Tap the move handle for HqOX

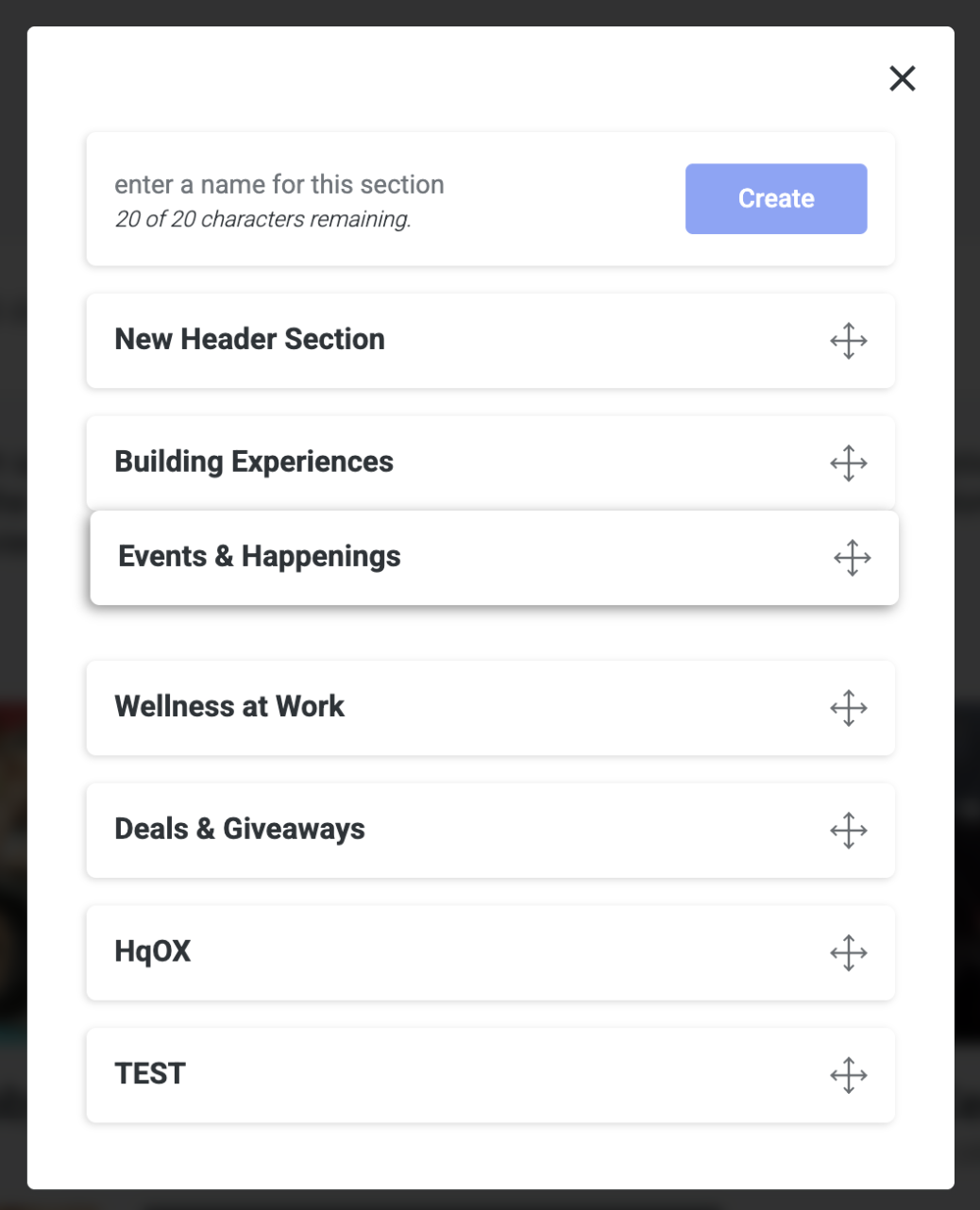coord(848,953)
